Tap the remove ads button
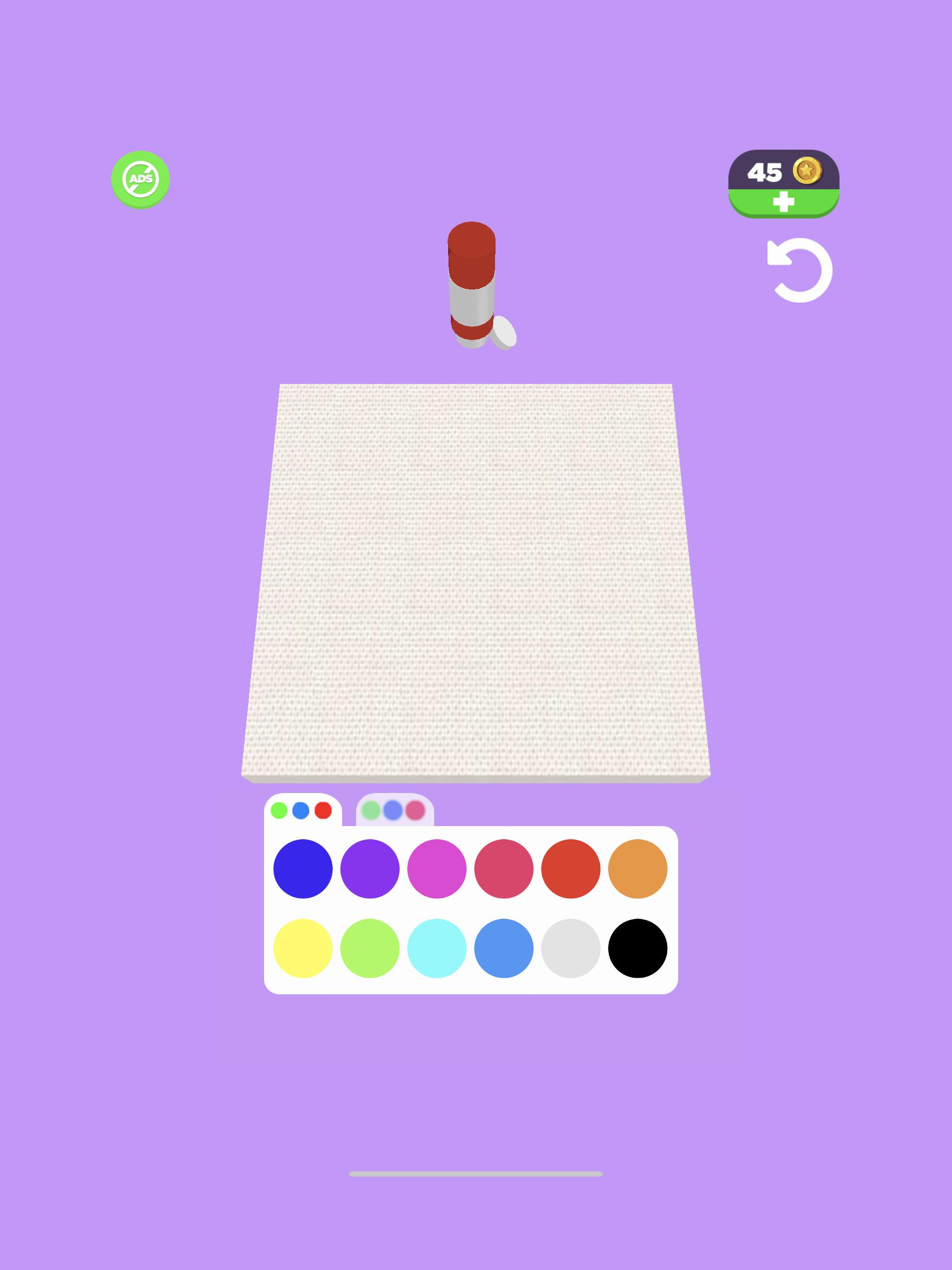Screen dimensions: 952x1270 tap(140, 179)
